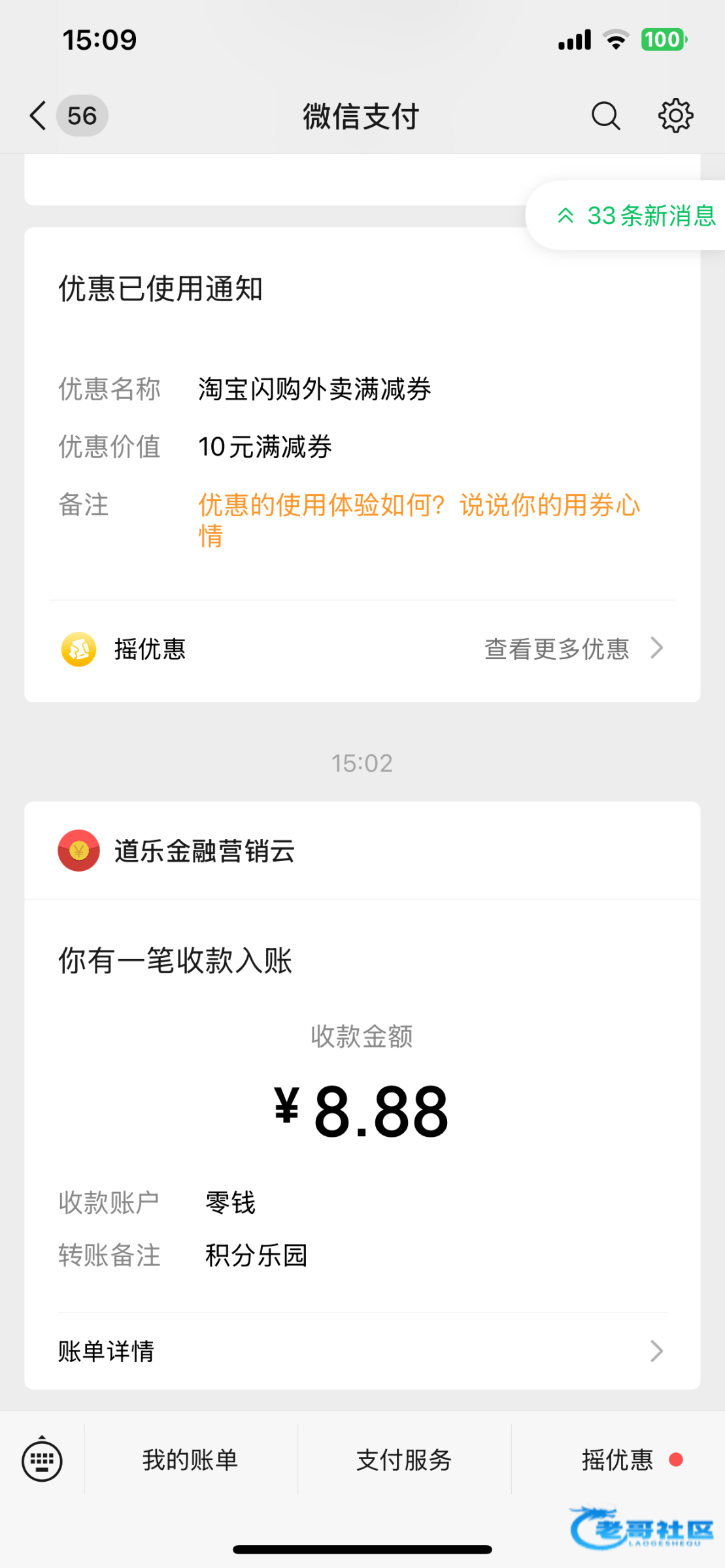
Task: Open search in 微信支付
Action: point(605,116)
